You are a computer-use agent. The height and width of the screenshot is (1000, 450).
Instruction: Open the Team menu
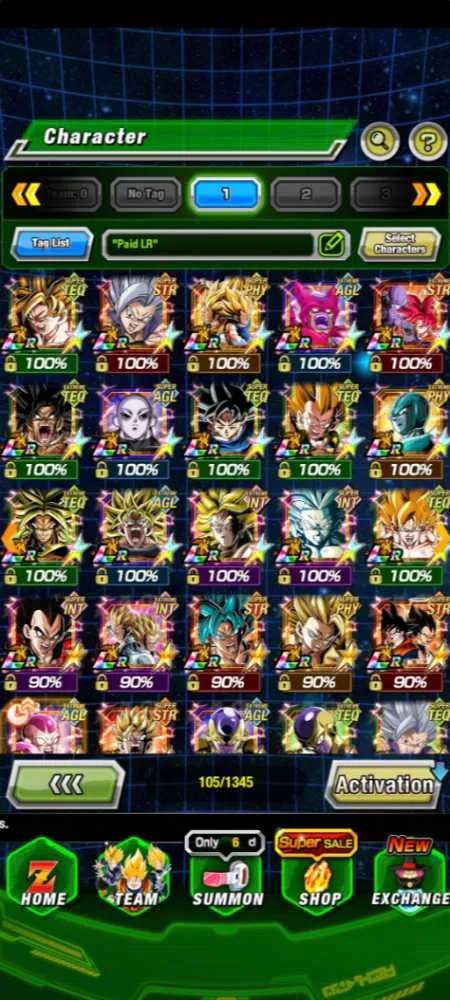pos(134,876)
